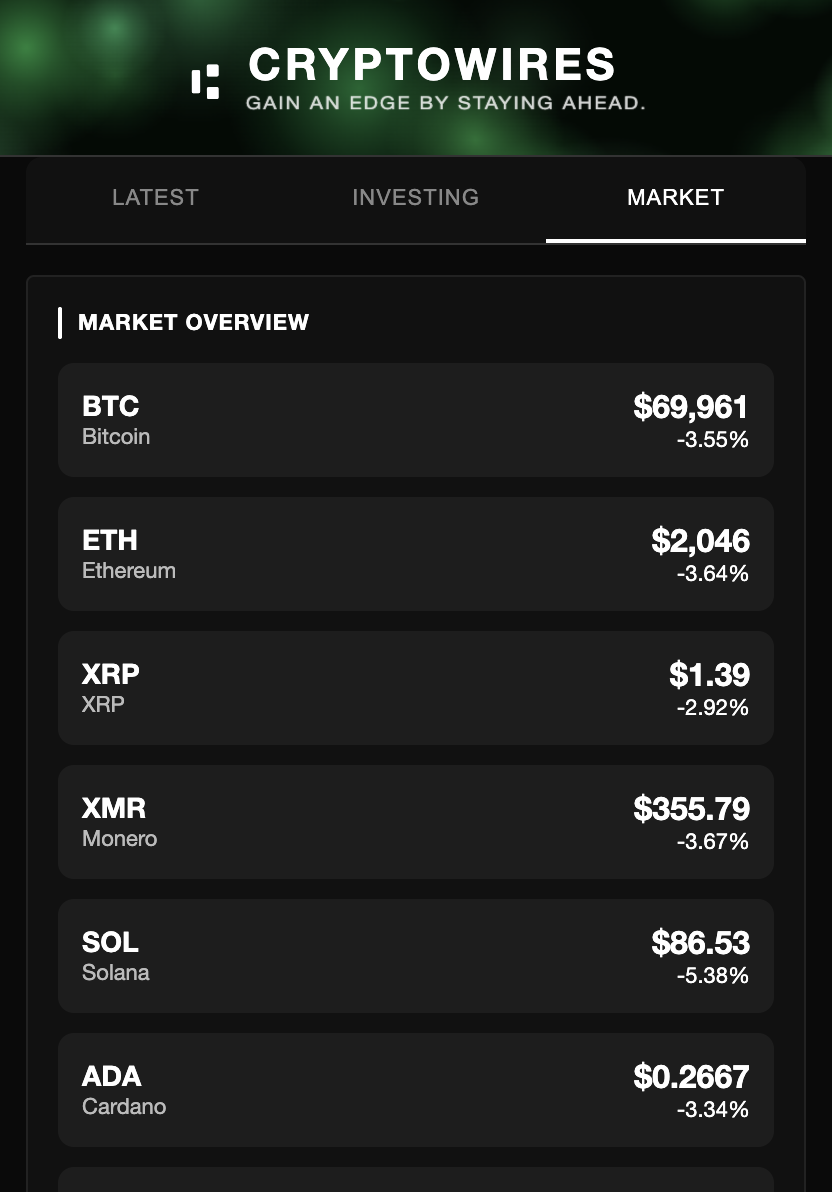The image size is (832, 1192).
Task: Switch to the LATEST tab
Action: [x=155, y=197]
